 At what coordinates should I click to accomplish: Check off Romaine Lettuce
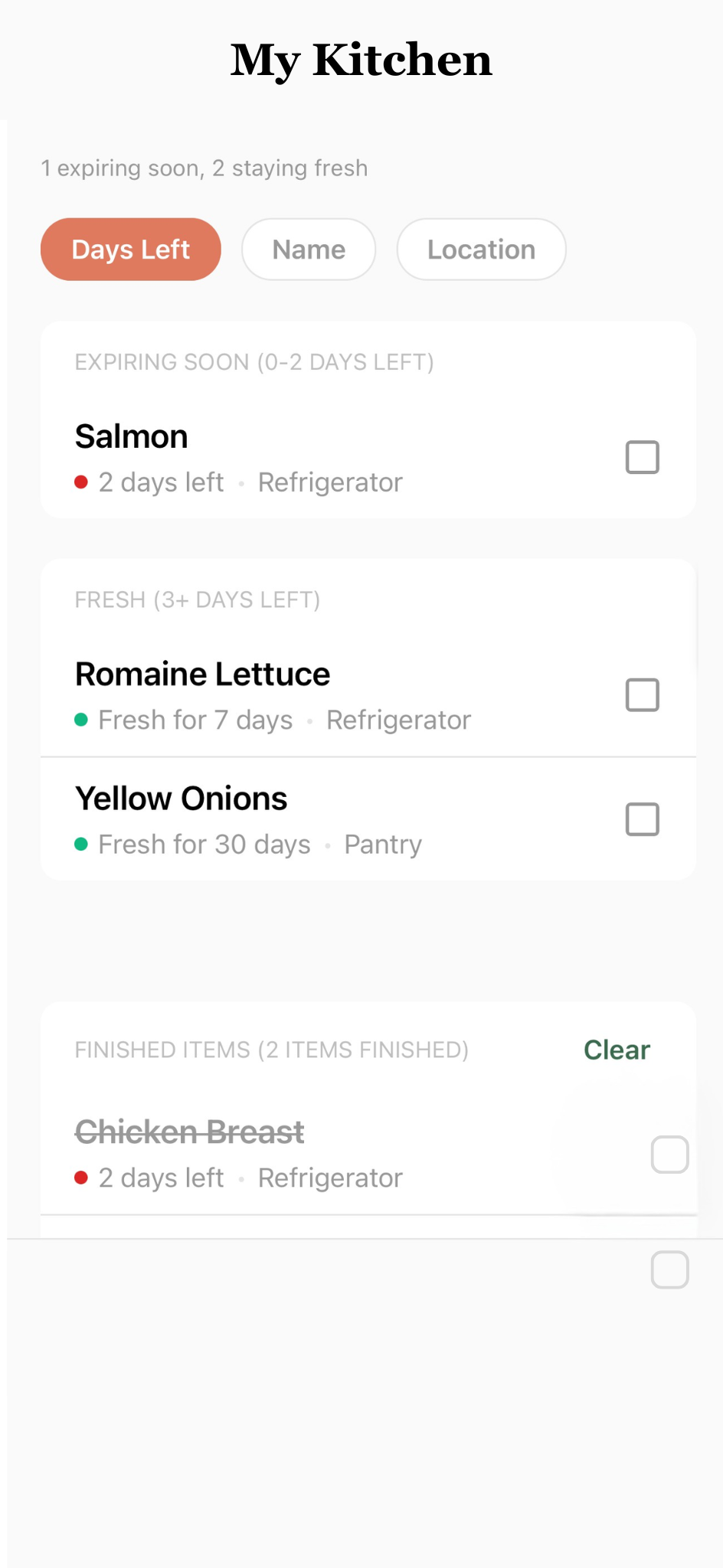642,694
